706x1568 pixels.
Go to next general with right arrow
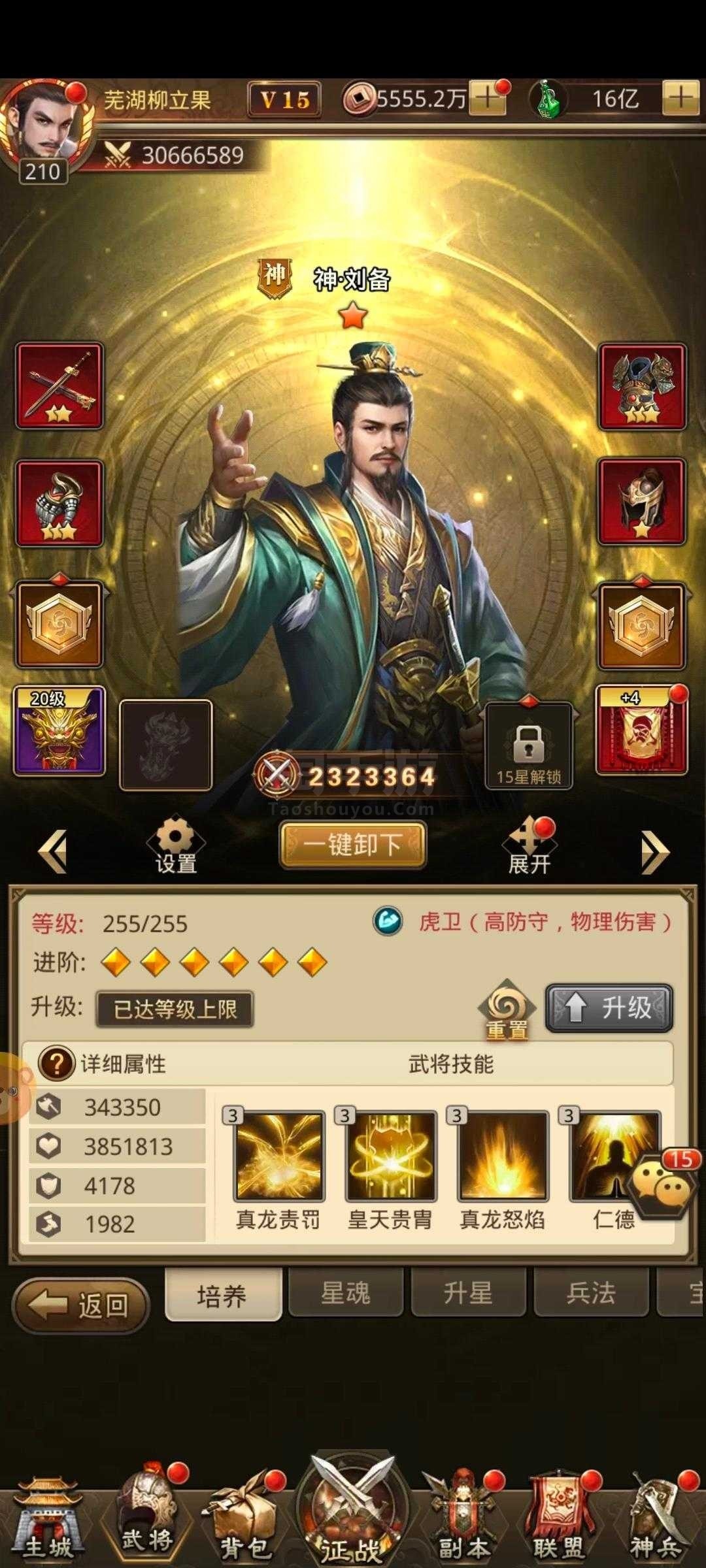(x=654, y=851)
